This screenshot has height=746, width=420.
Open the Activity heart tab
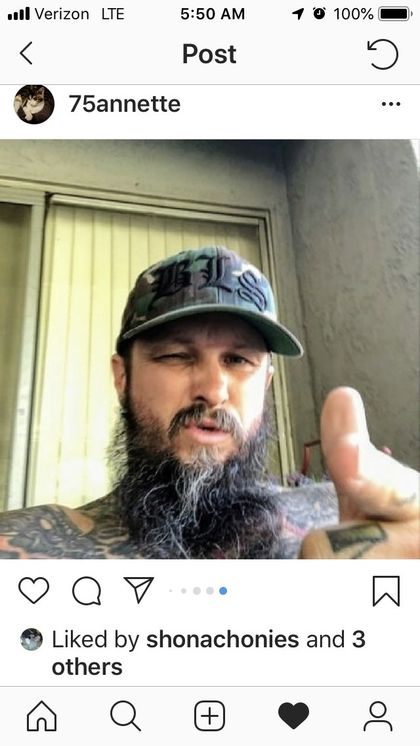[293, 716]
